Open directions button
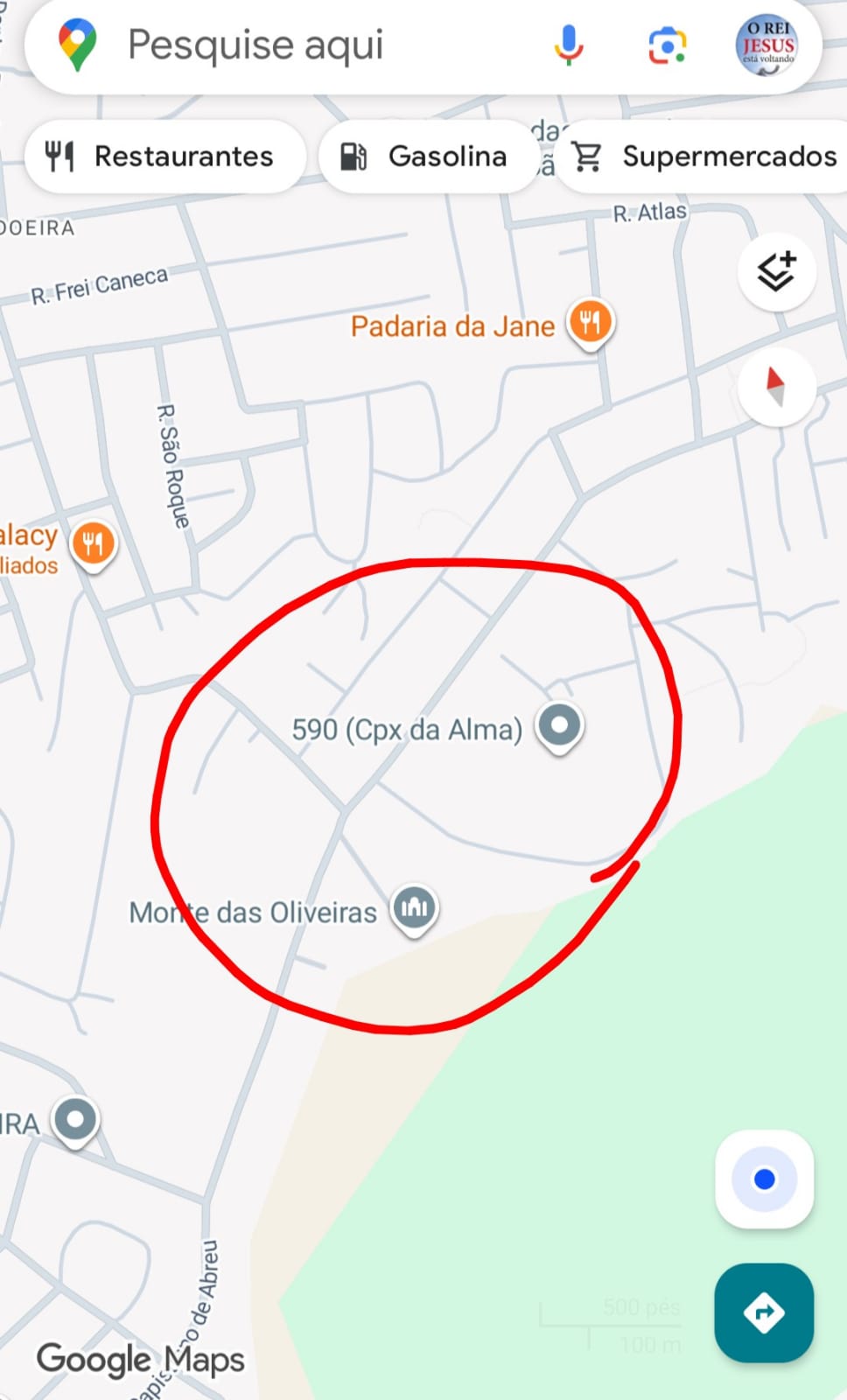The width and height of the screenshot is (847, 1400). tap(764, 1312)
